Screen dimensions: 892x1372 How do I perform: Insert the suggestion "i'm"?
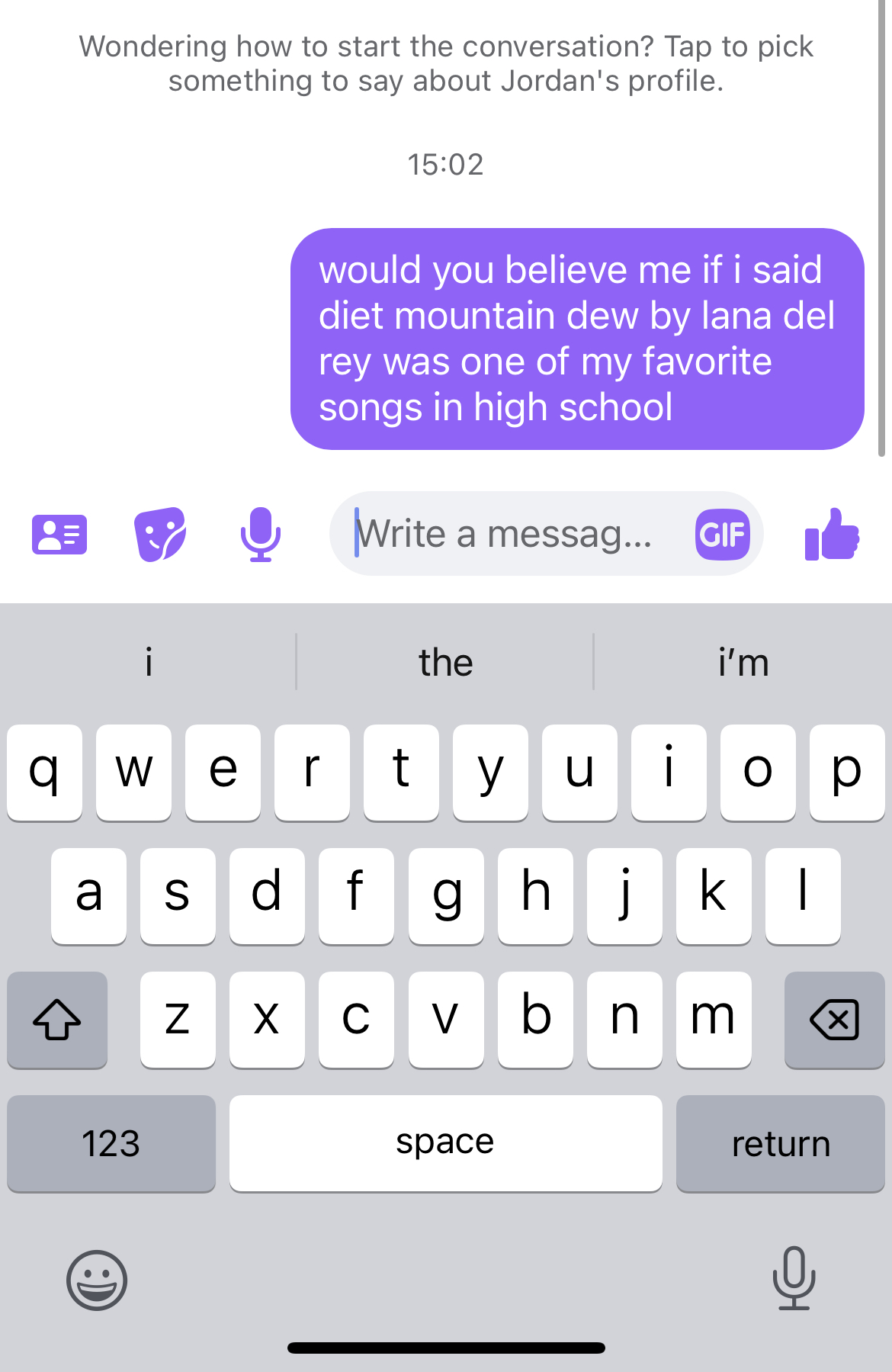coord(743,662)
